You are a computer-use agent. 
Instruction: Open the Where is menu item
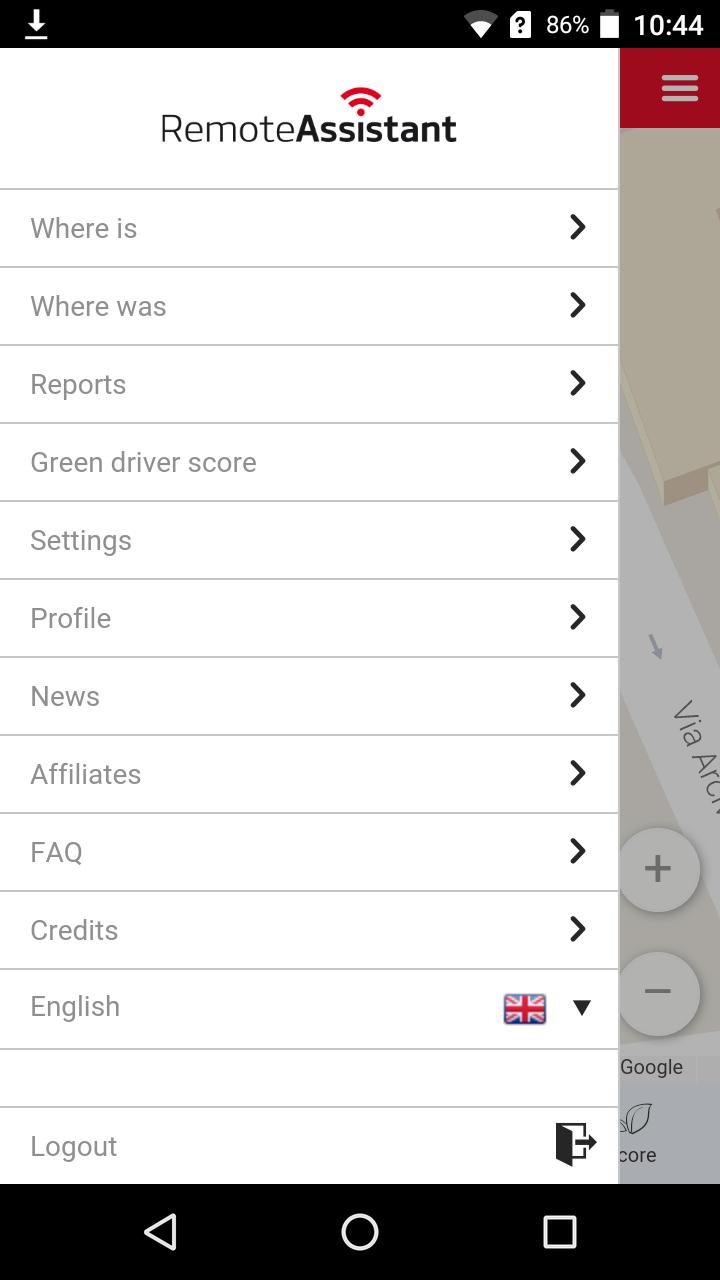[x=308, y=228]
